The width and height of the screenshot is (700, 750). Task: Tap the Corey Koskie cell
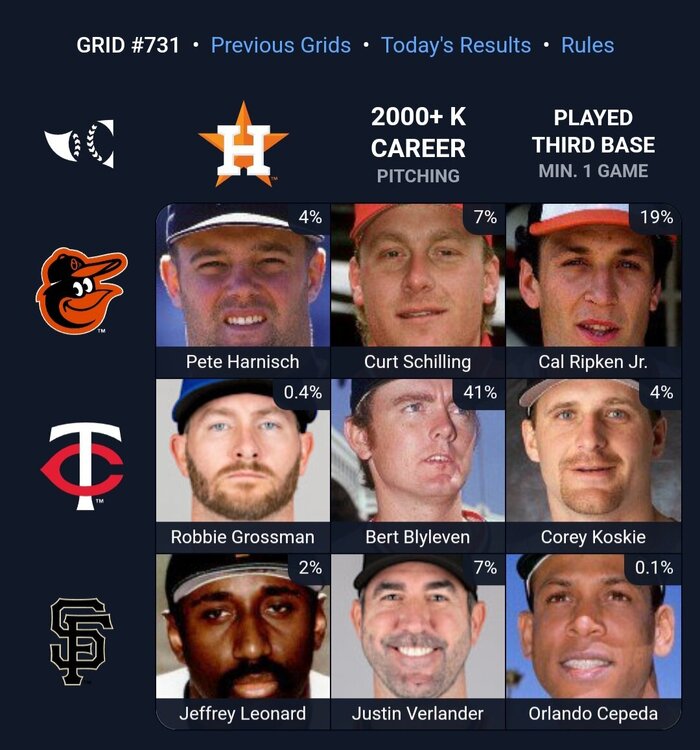coord(593,465)
